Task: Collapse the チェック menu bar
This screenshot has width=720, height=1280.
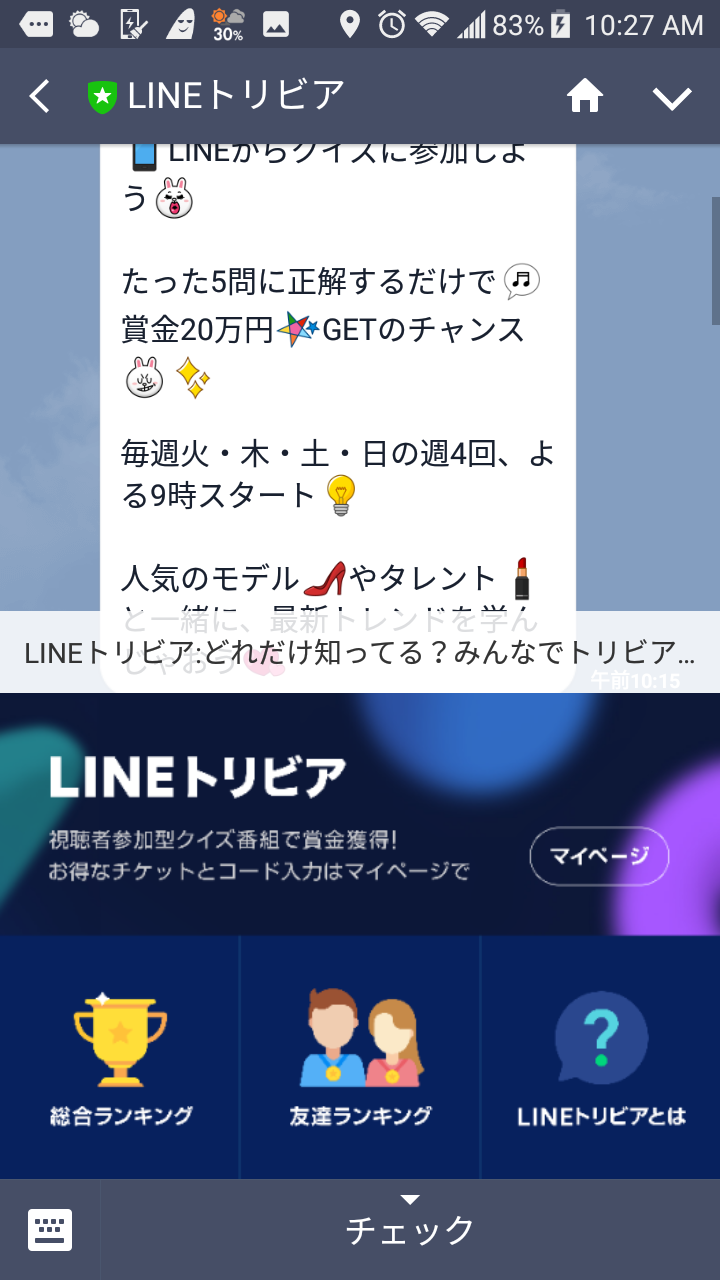Action: click(x=410, y=1228)
